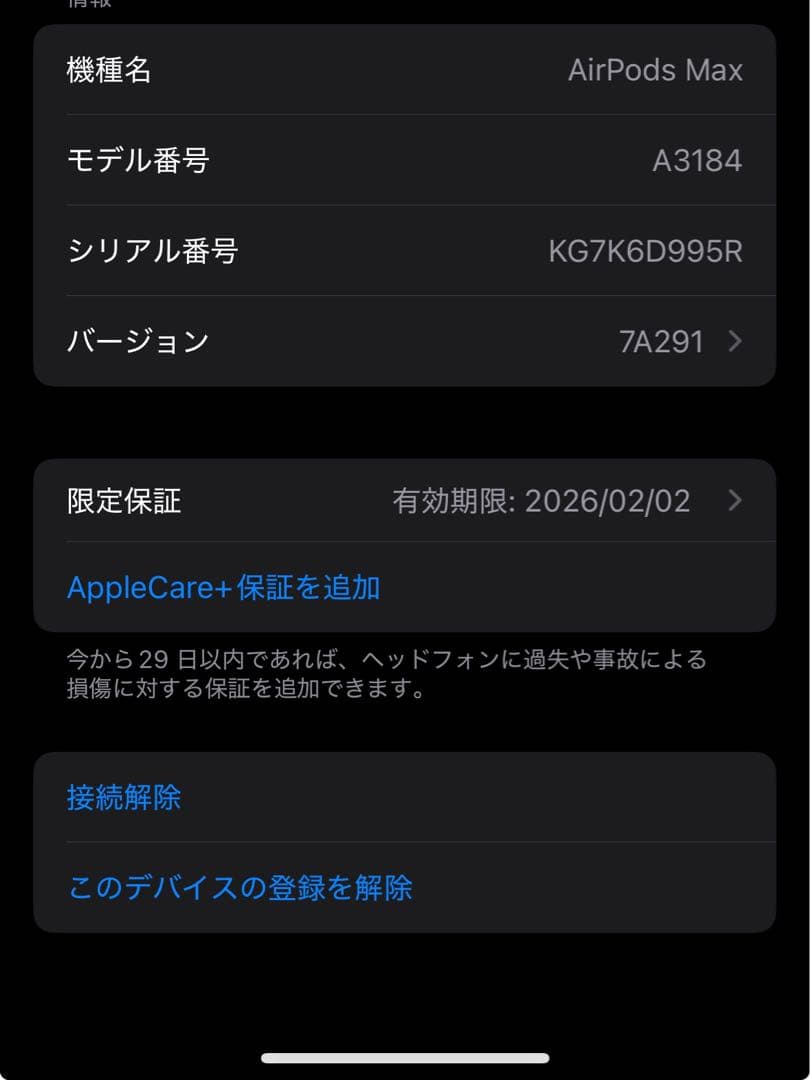Tap the home indicator bar

click(x=405, y=1057)
